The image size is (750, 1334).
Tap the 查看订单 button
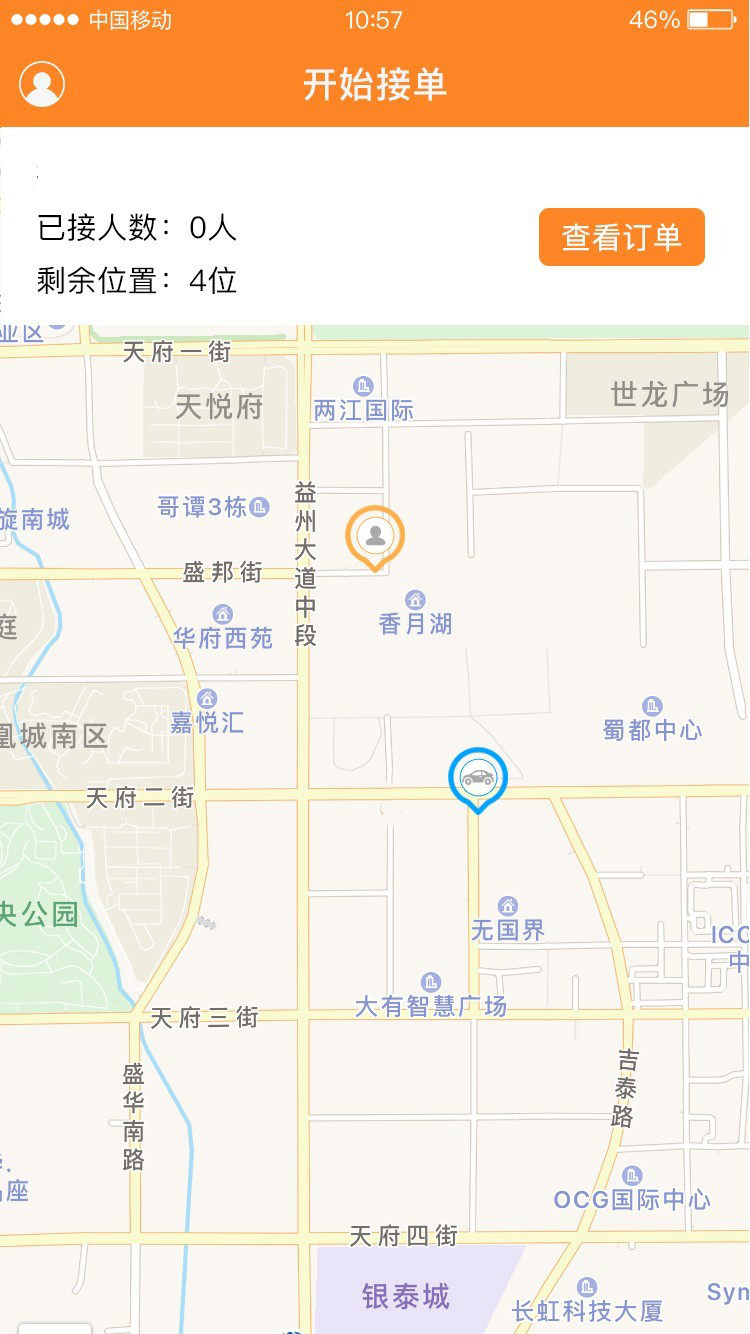pyautogui.click(x=621, y=237)
